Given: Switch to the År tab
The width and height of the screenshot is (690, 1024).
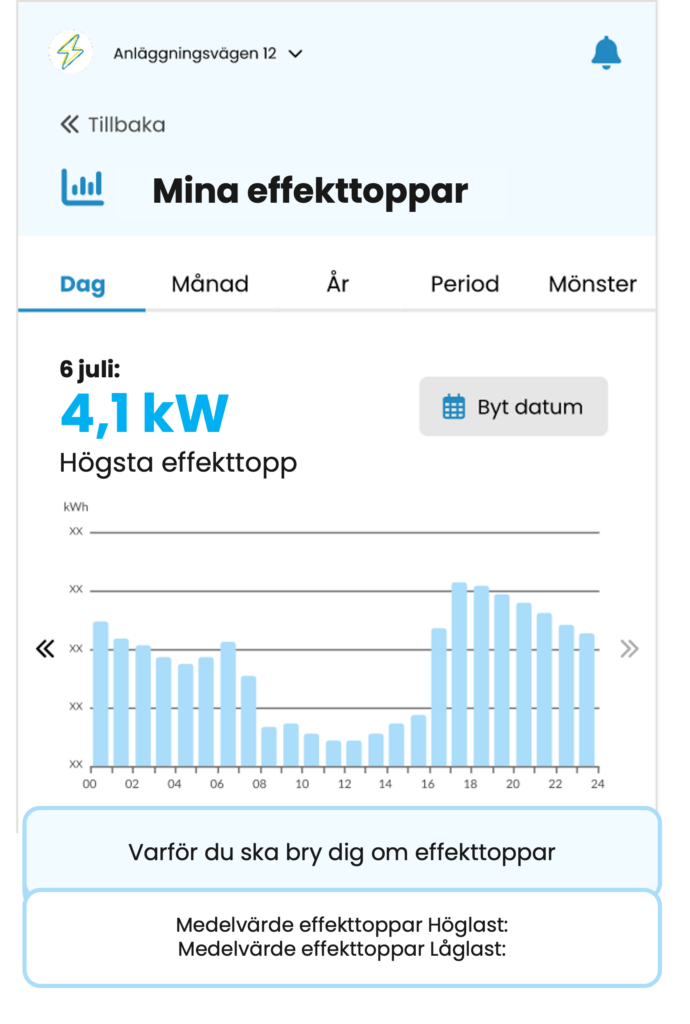Looking at the screenshot, I should point(338,284).
